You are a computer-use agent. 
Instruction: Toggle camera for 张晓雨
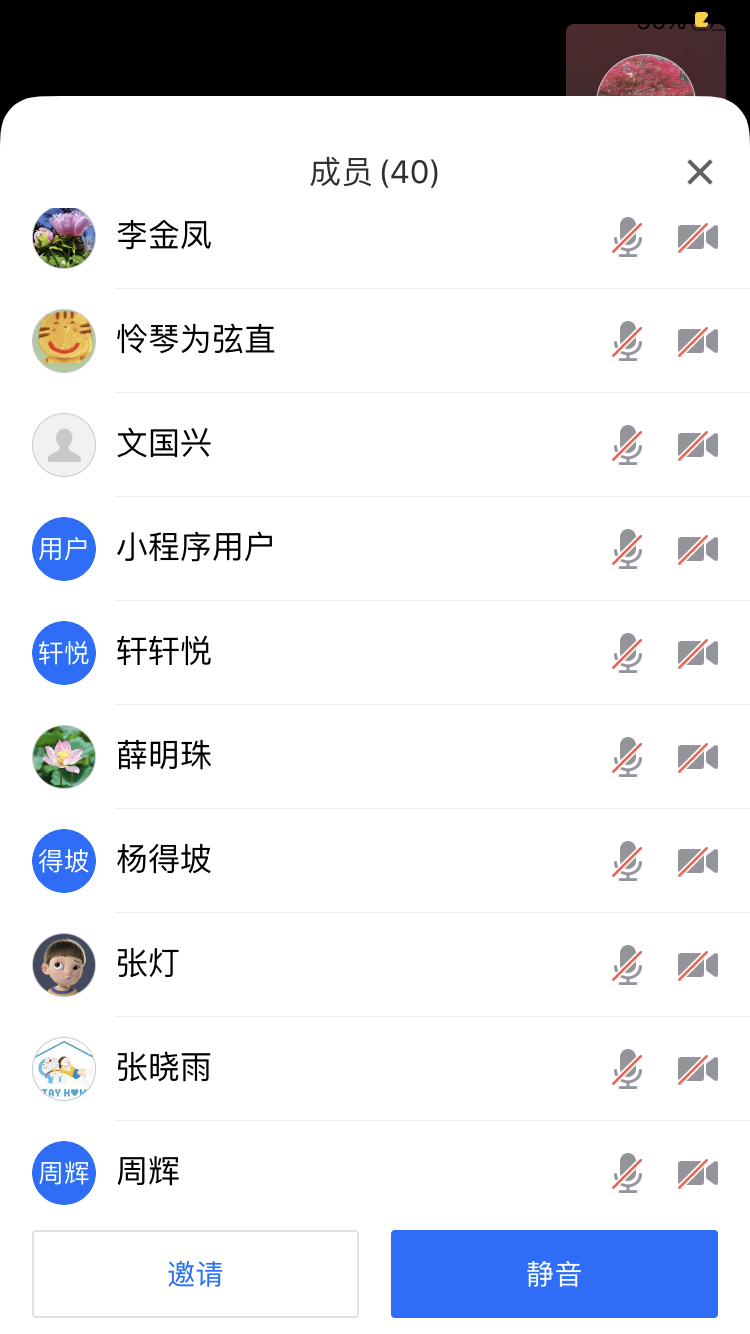[698, 1069]
